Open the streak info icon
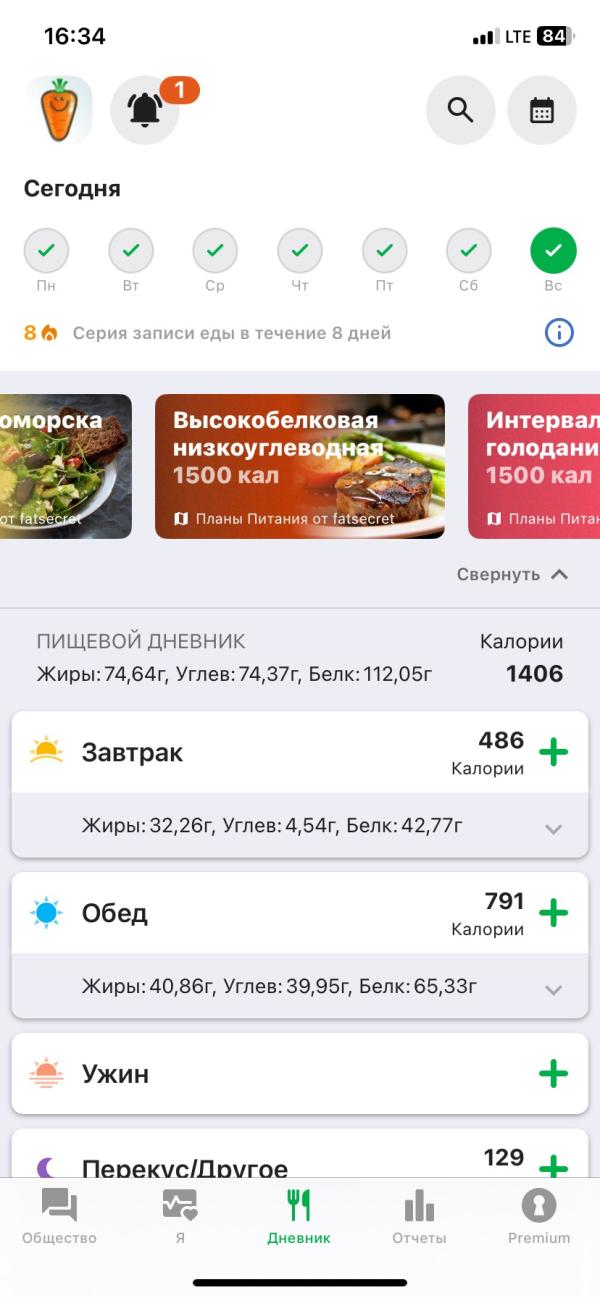 tap(559, 333)
